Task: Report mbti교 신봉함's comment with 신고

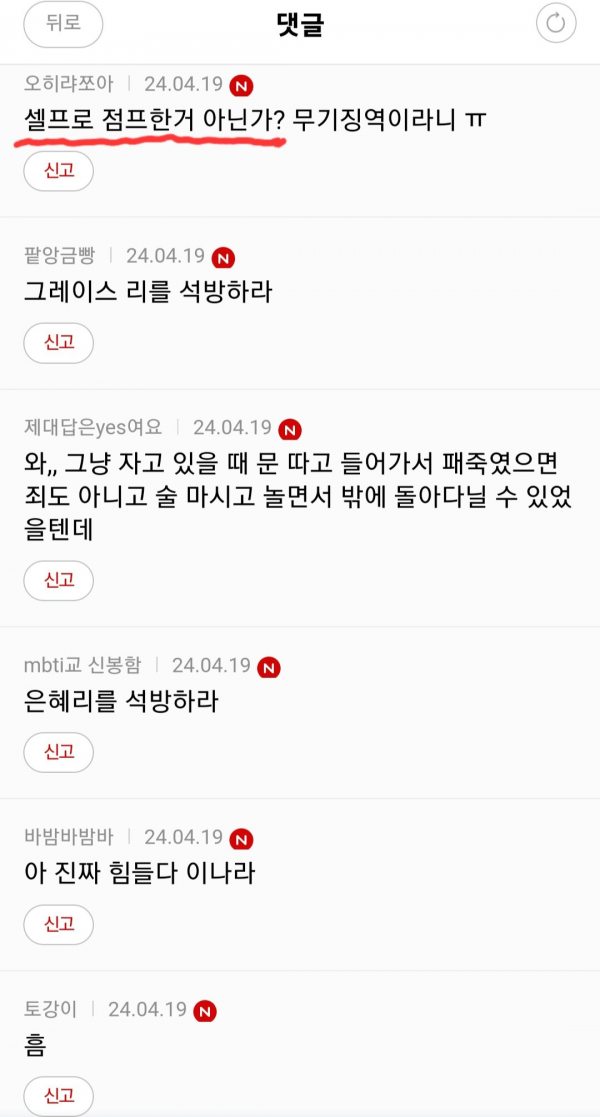Action: click(x=59, y=751)
